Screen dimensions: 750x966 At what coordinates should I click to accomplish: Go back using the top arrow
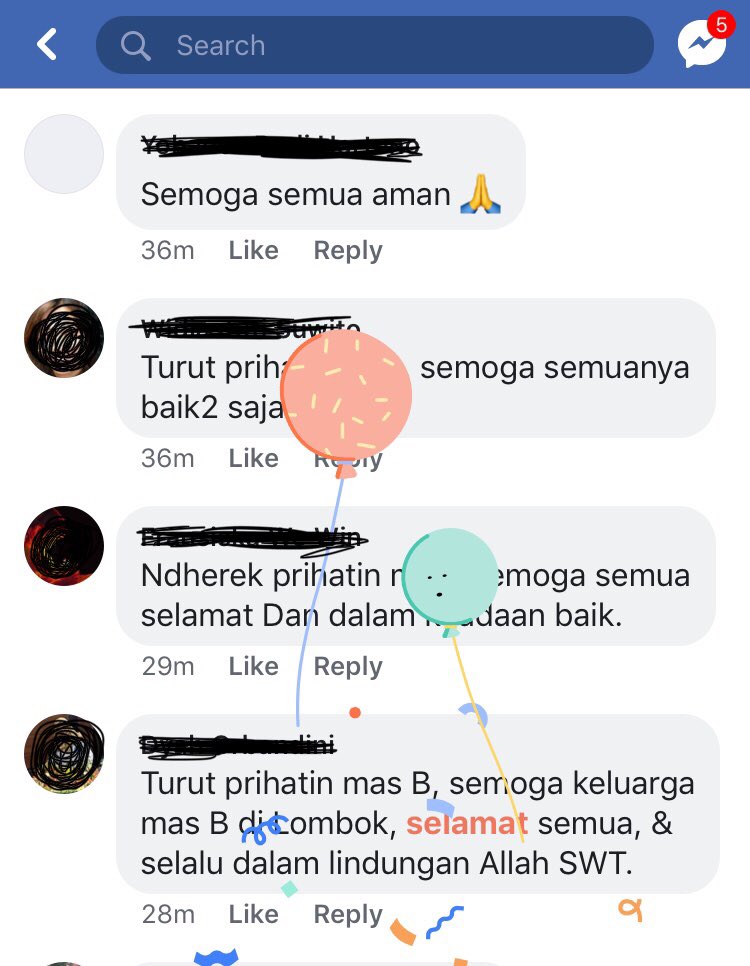46,44
